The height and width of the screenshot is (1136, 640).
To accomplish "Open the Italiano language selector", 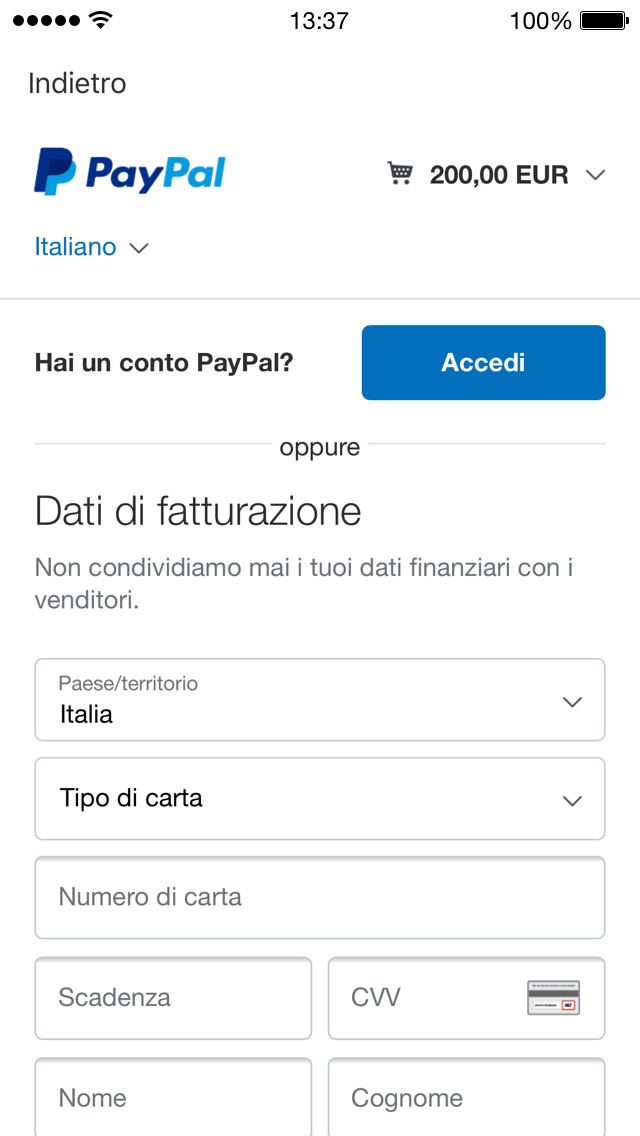I will tap(91, 248).
